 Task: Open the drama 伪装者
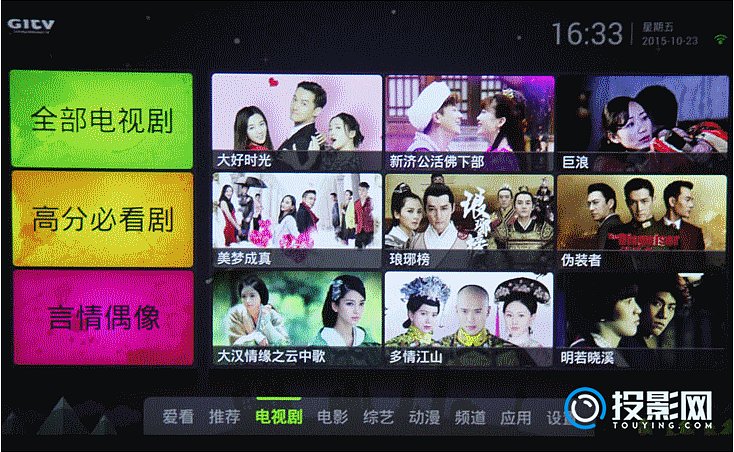(x=642, y=220)
